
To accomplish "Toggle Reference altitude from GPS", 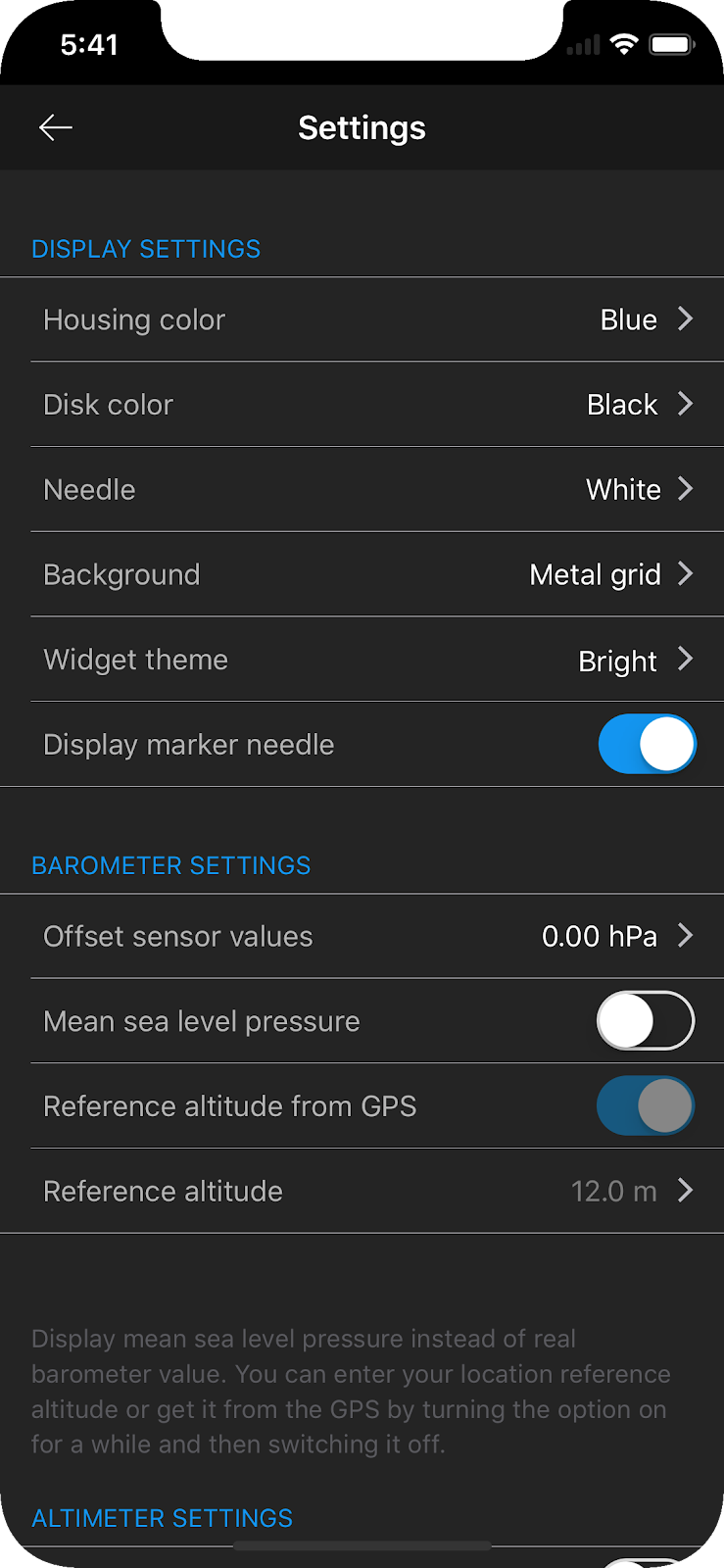I will coord(646,1106).
